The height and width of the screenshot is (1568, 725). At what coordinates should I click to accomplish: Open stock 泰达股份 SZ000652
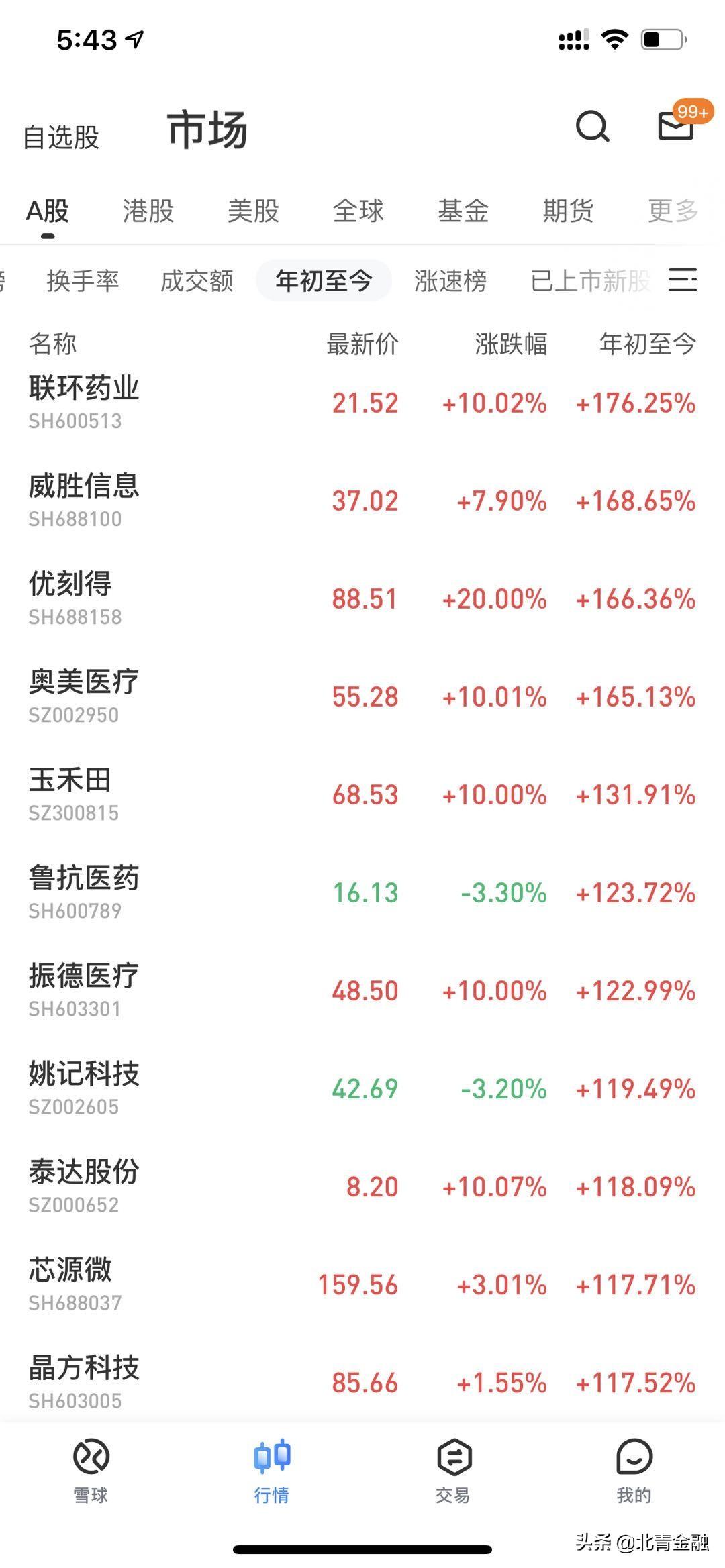click(362, 1187)
